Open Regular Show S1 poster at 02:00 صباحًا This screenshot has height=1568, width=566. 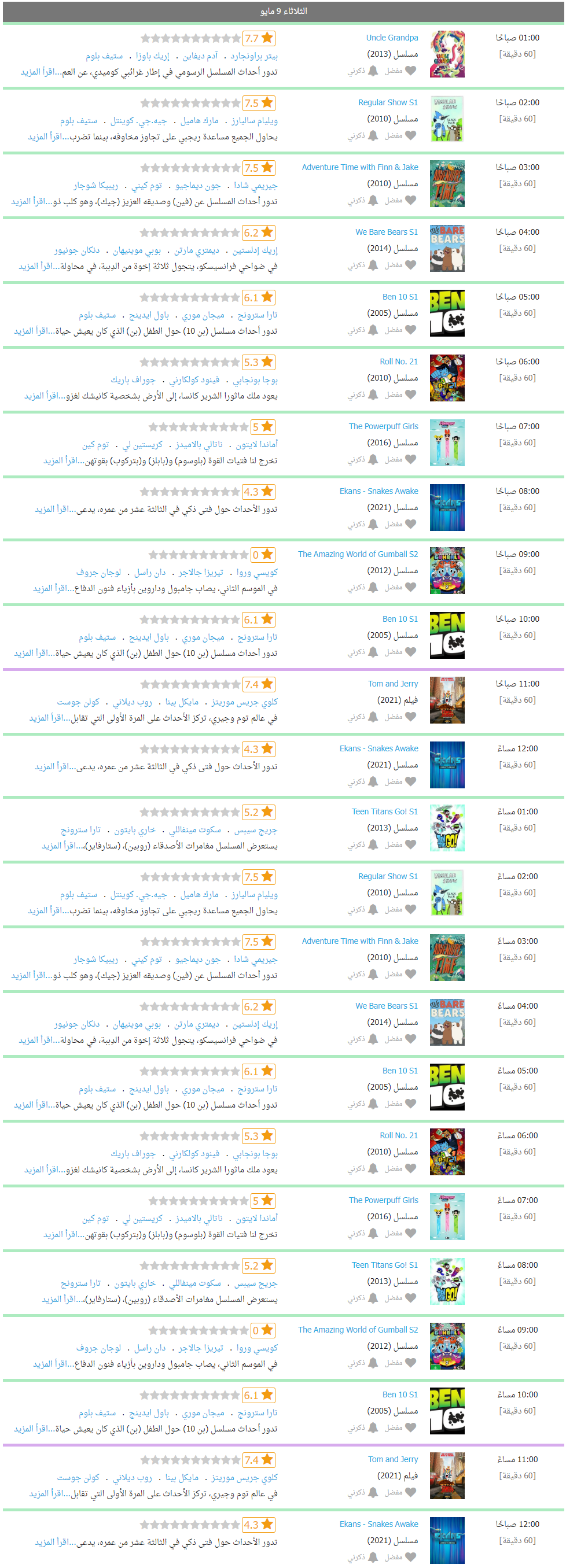pos(447,119)
